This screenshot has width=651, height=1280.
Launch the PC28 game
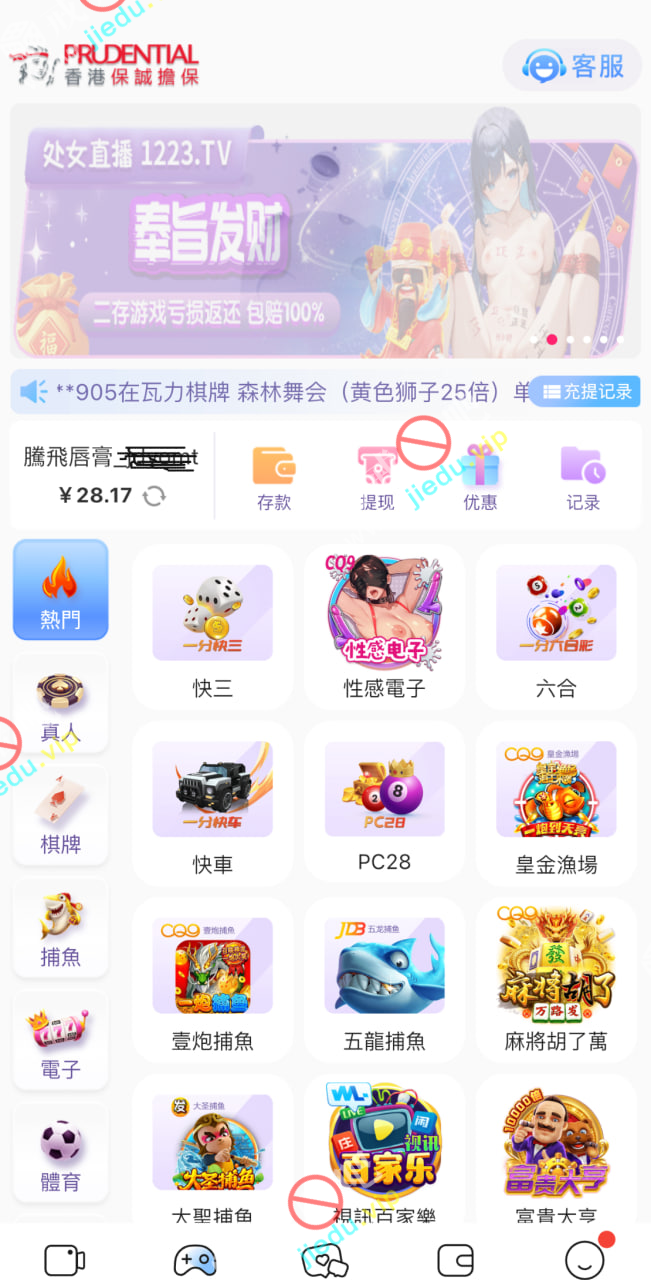coord(384,804)
